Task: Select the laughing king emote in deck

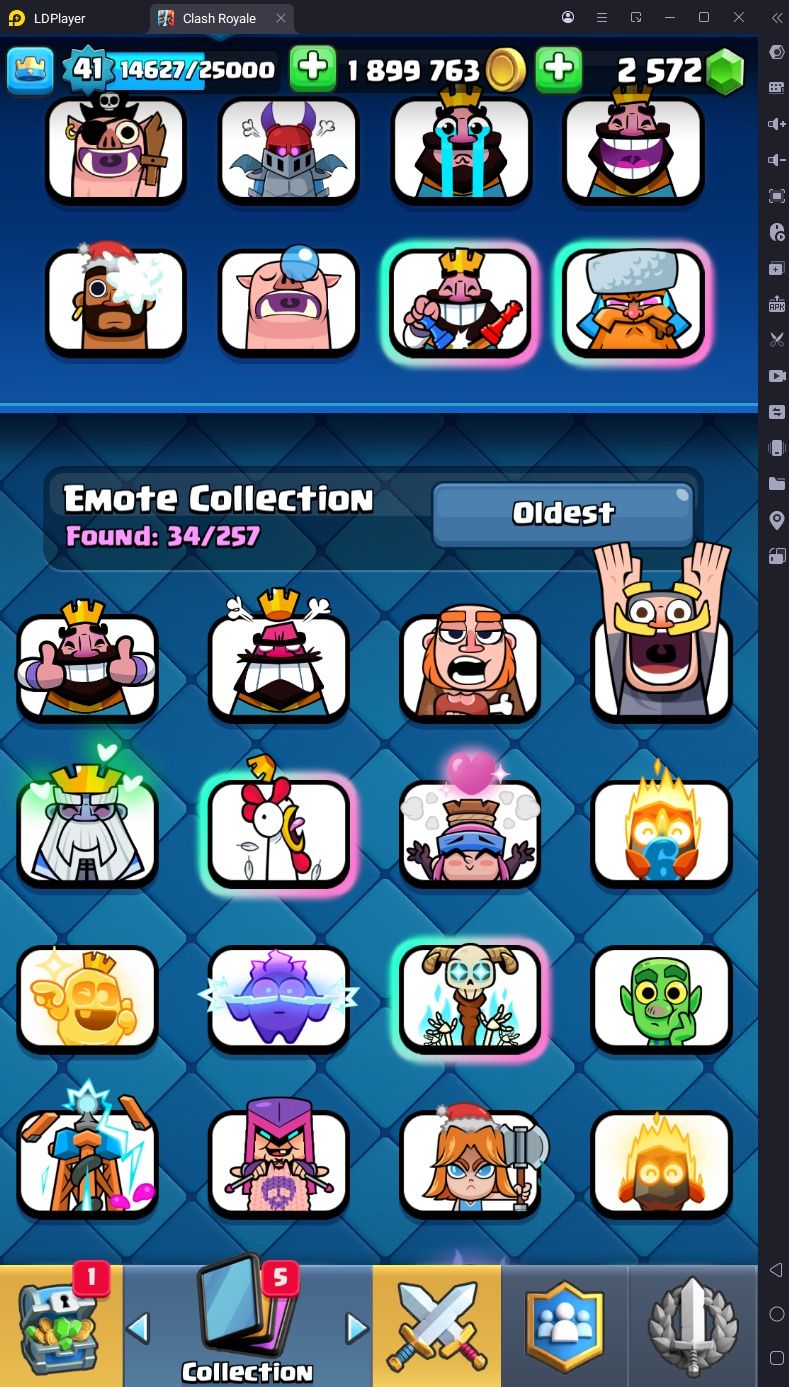Action: click(x=634, y=150)
